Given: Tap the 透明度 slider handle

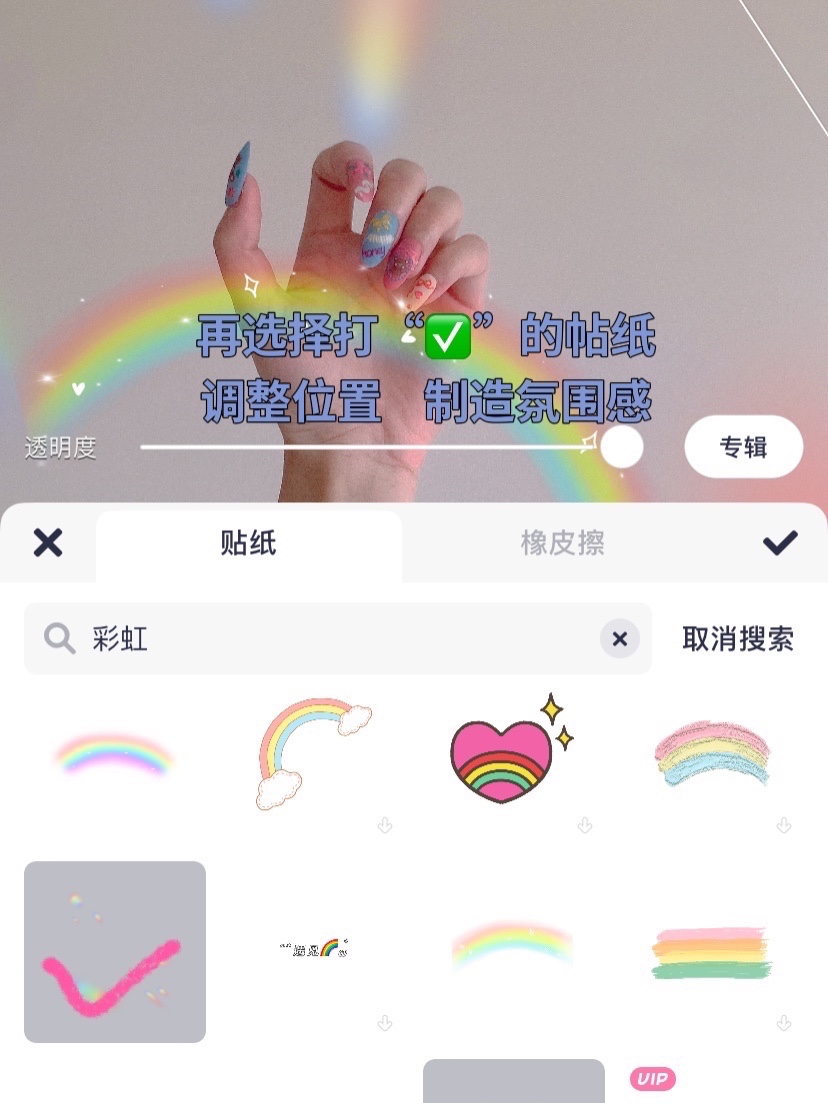Looking at the screenshot, I should (621, 447).
